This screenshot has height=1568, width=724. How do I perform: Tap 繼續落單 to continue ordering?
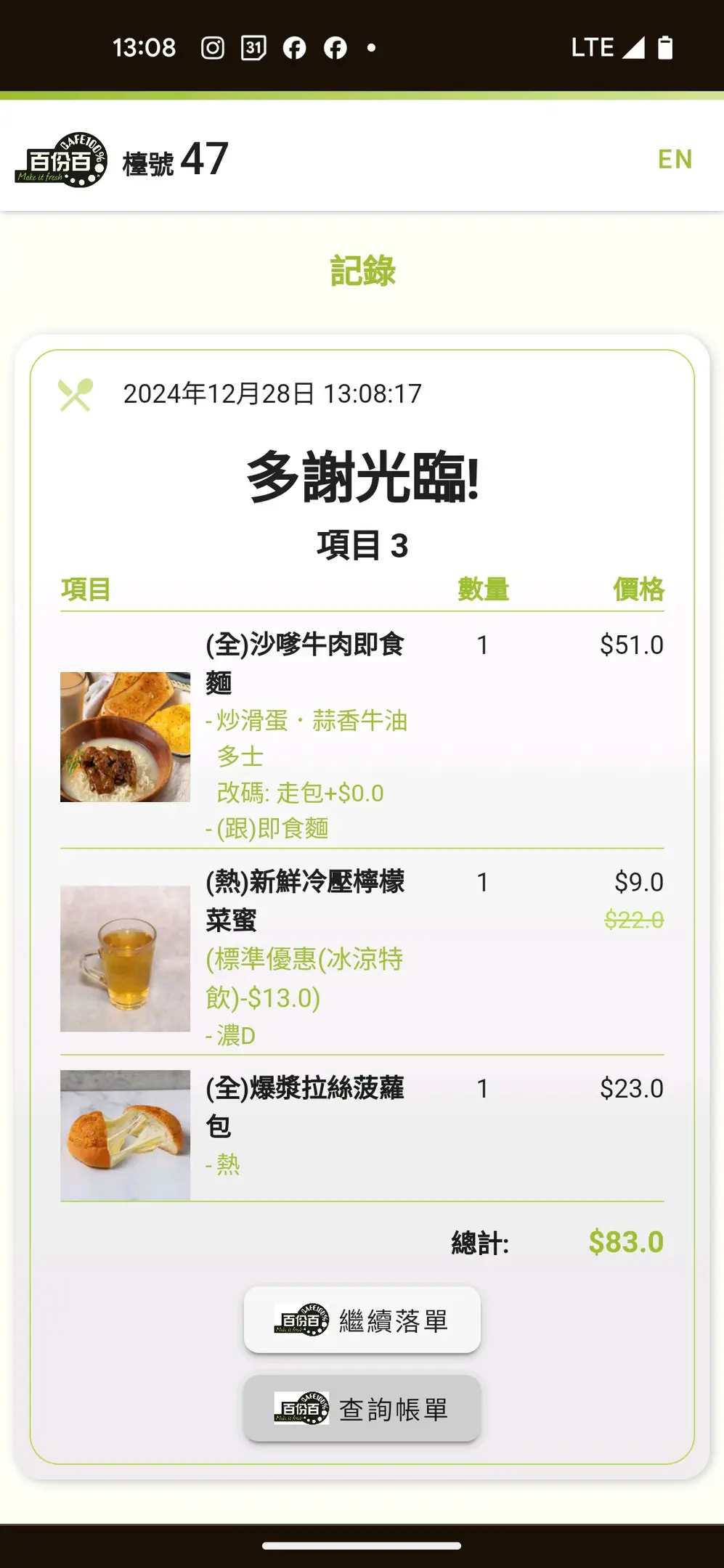coord(362,1320)
